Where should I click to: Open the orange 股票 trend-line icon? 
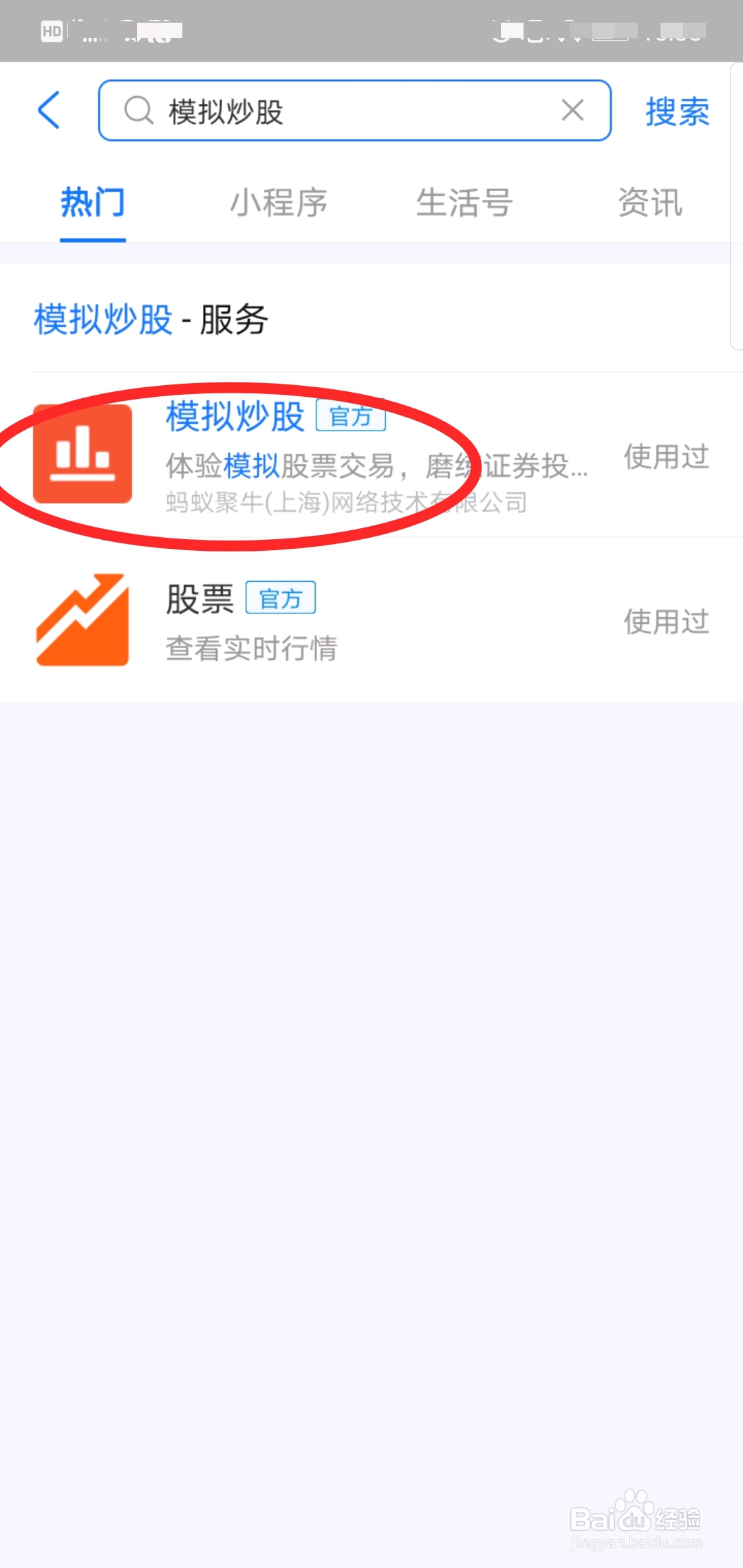(x=83, y=618)
